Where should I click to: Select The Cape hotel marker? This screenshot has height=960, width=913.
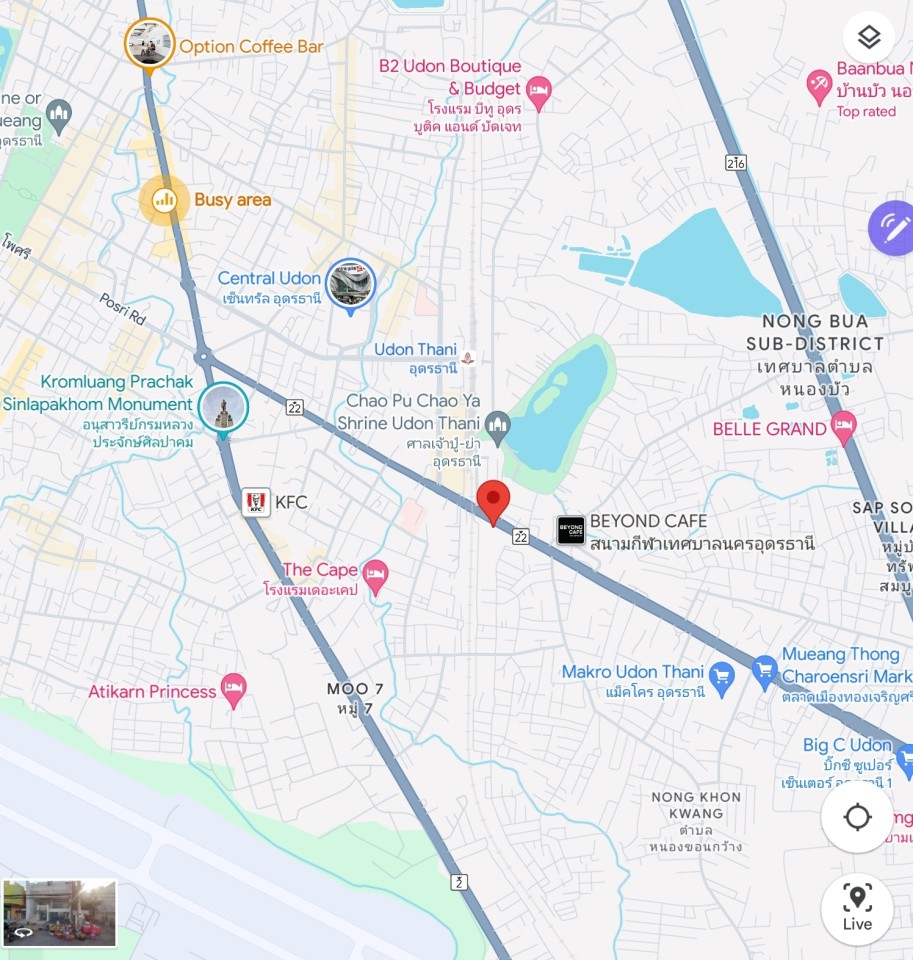point(376,576)
